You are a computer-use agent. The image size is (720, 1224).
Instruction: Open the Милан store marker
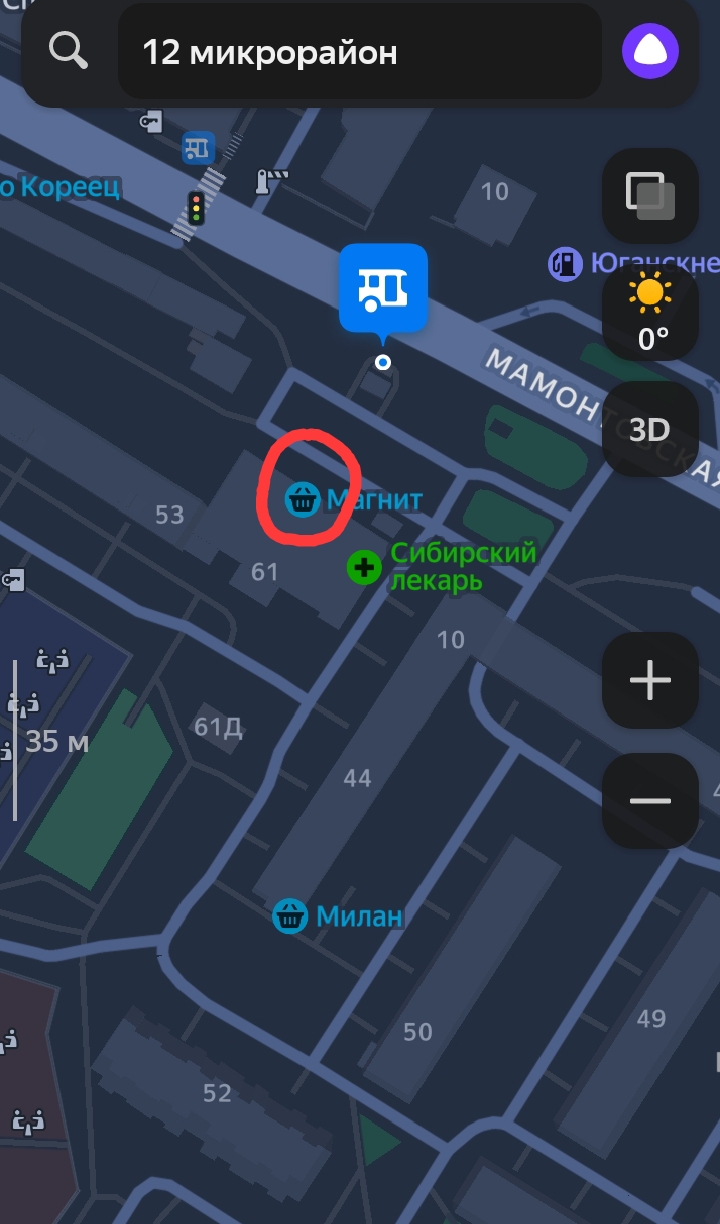(x=290, y=915)
